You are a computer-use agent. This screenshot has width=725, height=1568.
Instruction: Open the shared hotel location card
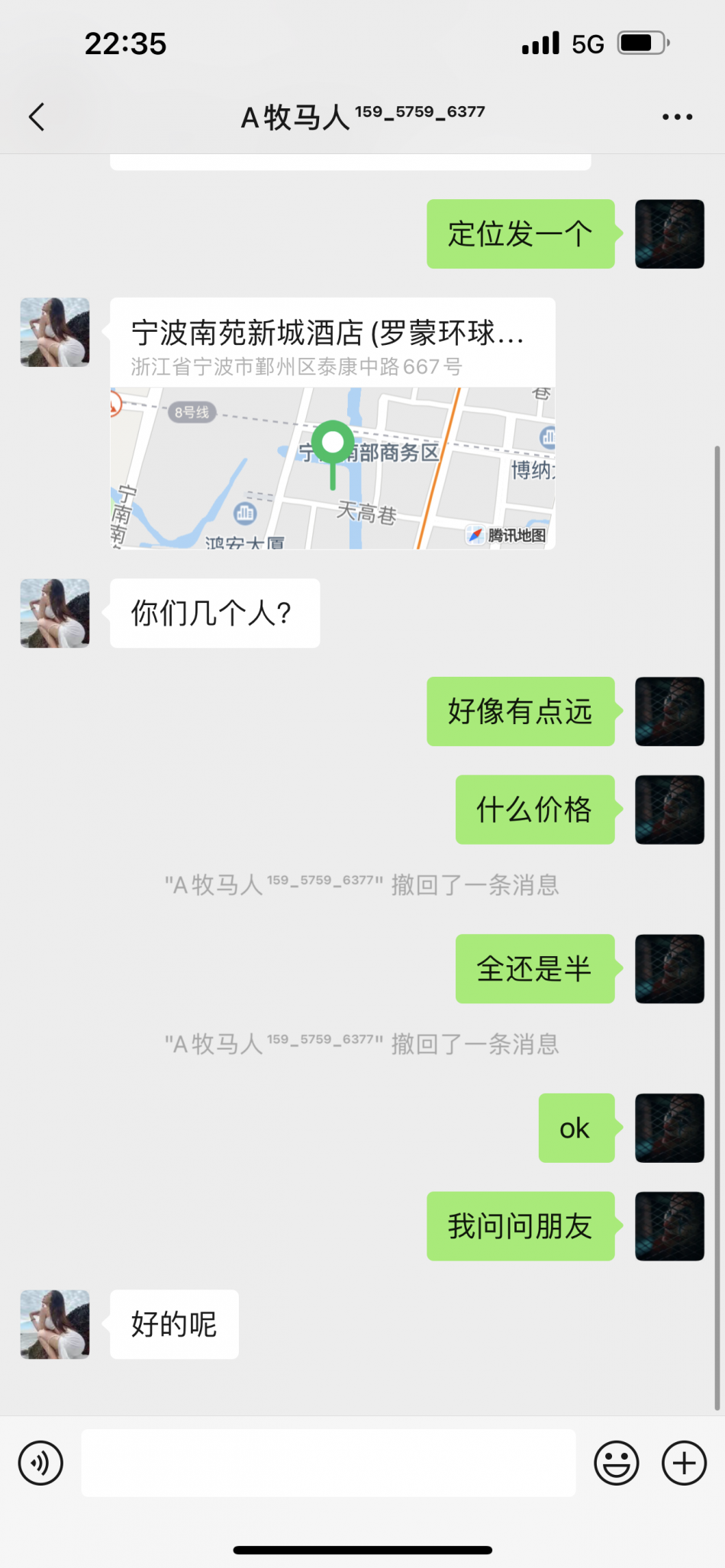[333, 423]
